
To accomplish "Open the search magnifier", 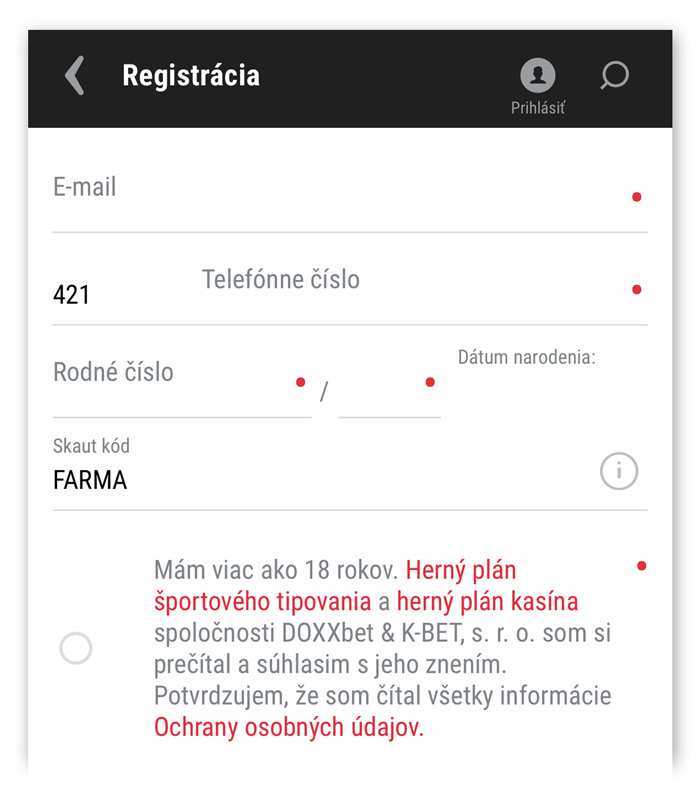I will (x=614, y=76).
